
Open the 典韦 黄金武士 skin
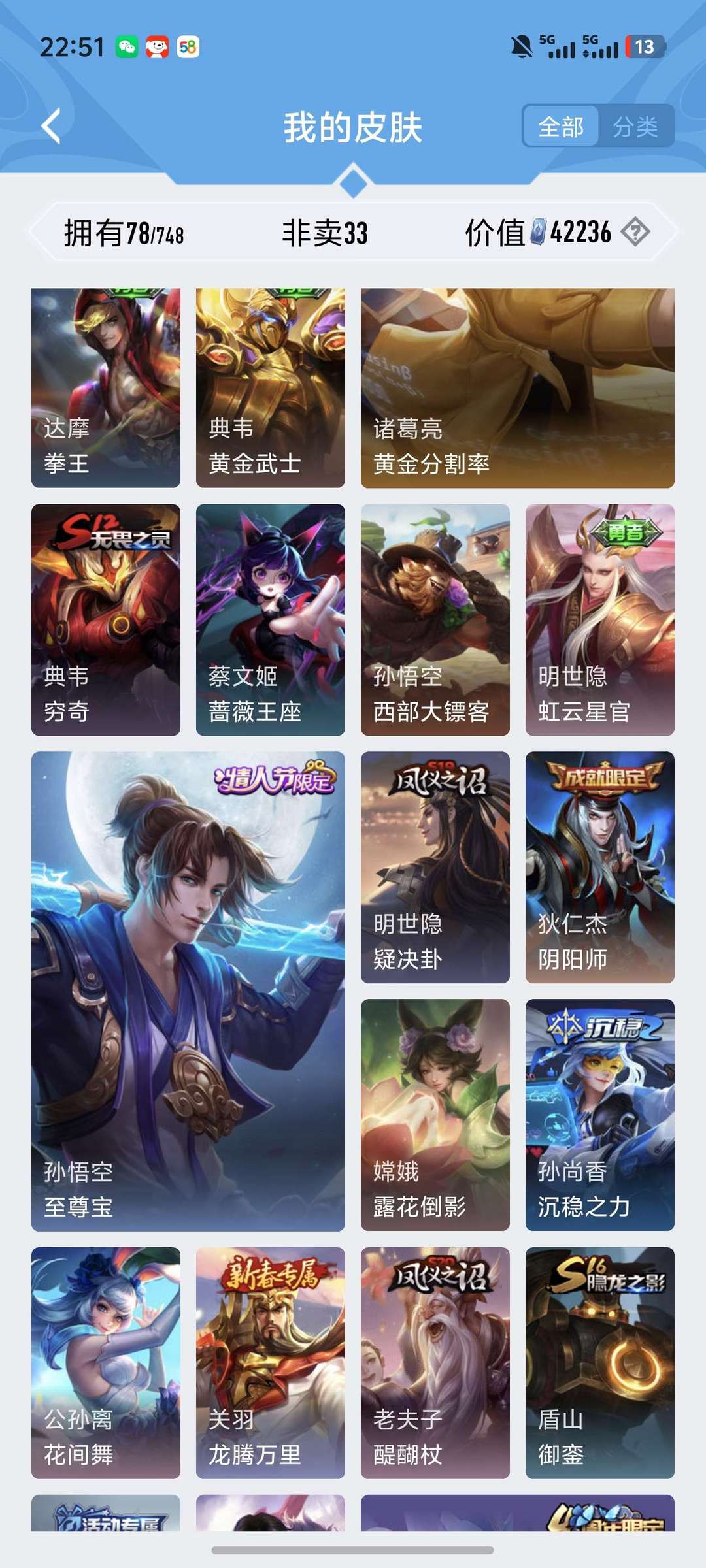click(271, 388)
